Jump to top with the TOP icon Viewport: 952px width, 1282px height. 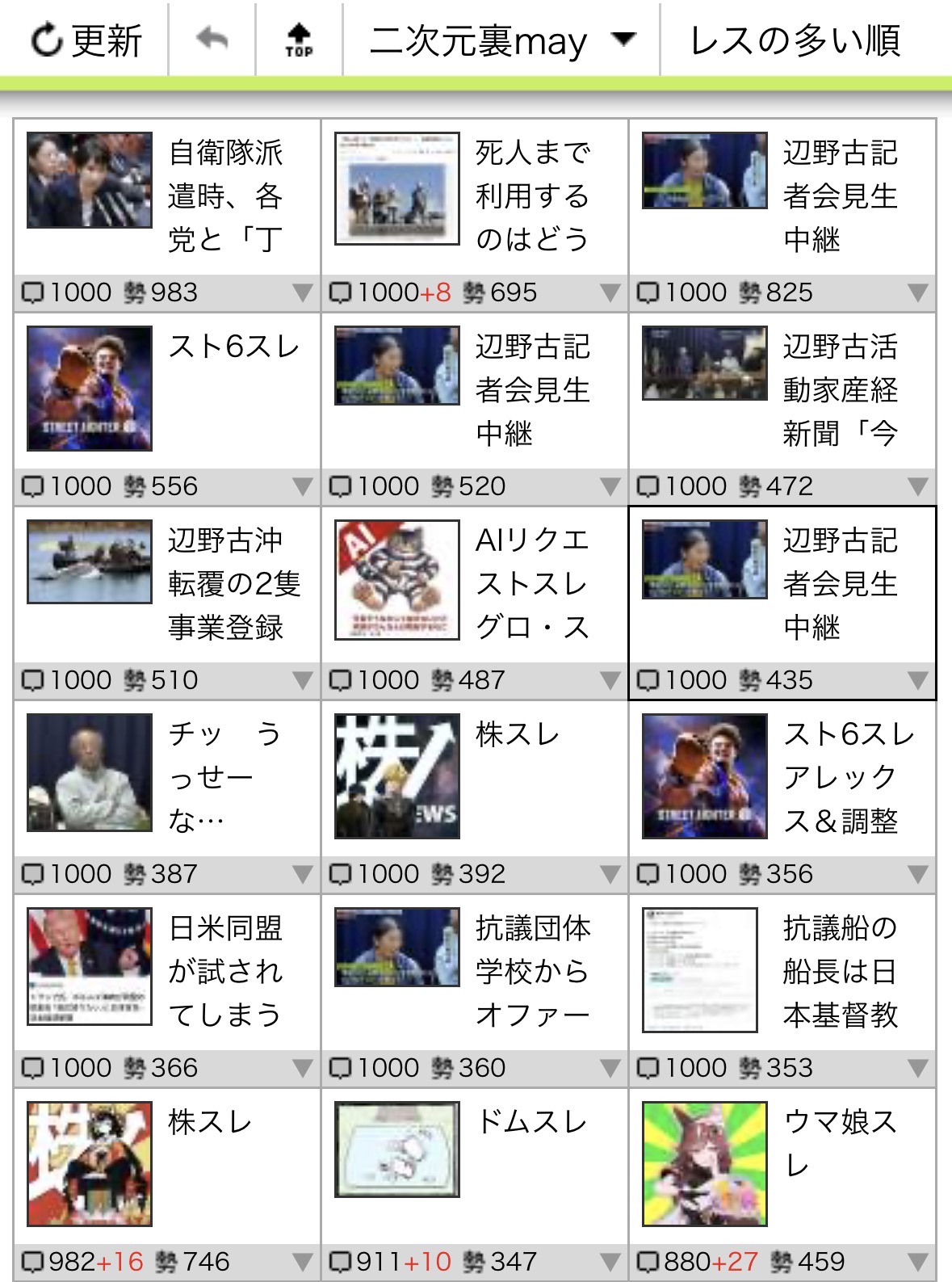299,40
